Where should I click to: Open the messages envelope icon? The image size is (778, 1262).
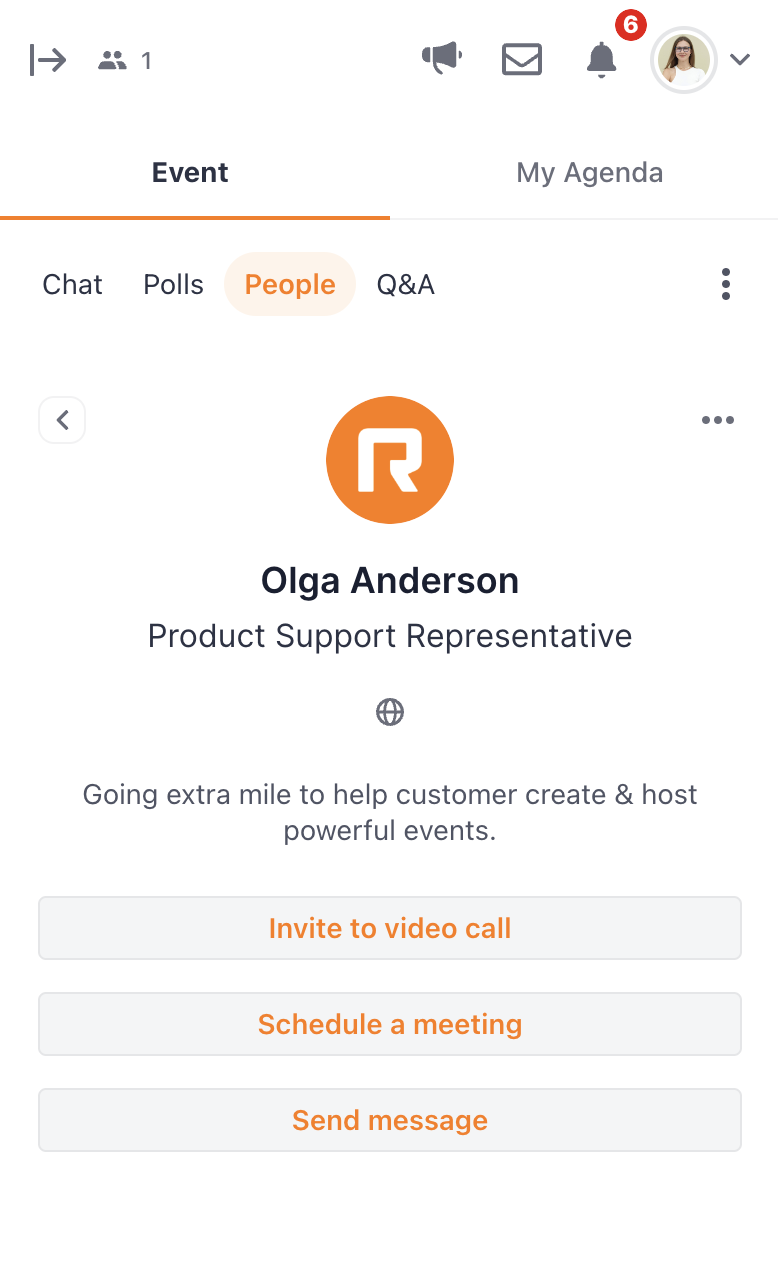tap(521, 60)
